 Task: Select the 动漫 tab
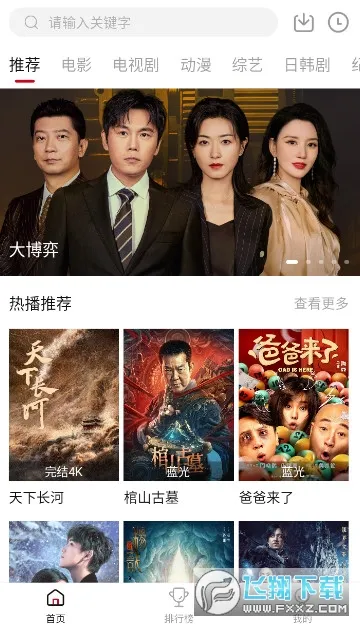(x=195, y=65)
